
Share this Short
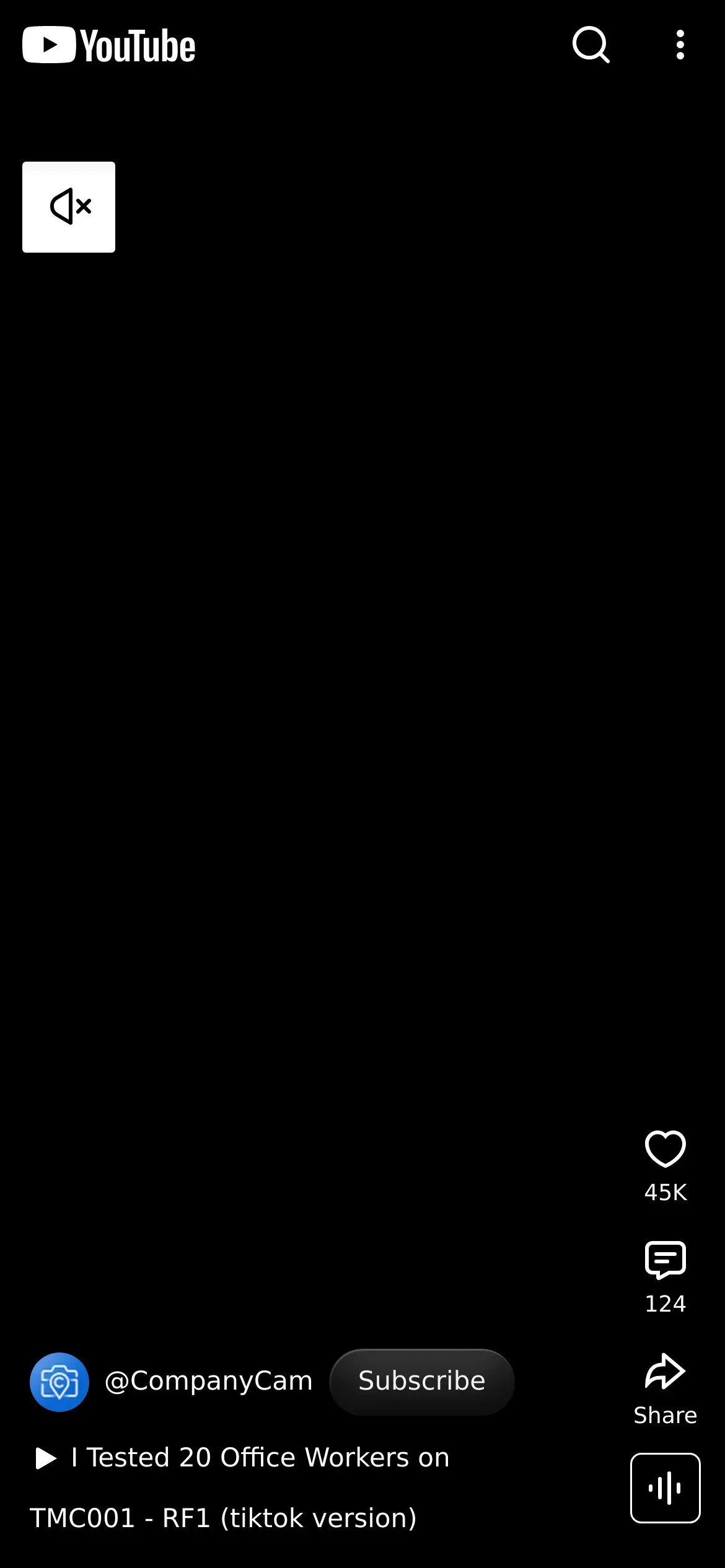pos(666,1372)
